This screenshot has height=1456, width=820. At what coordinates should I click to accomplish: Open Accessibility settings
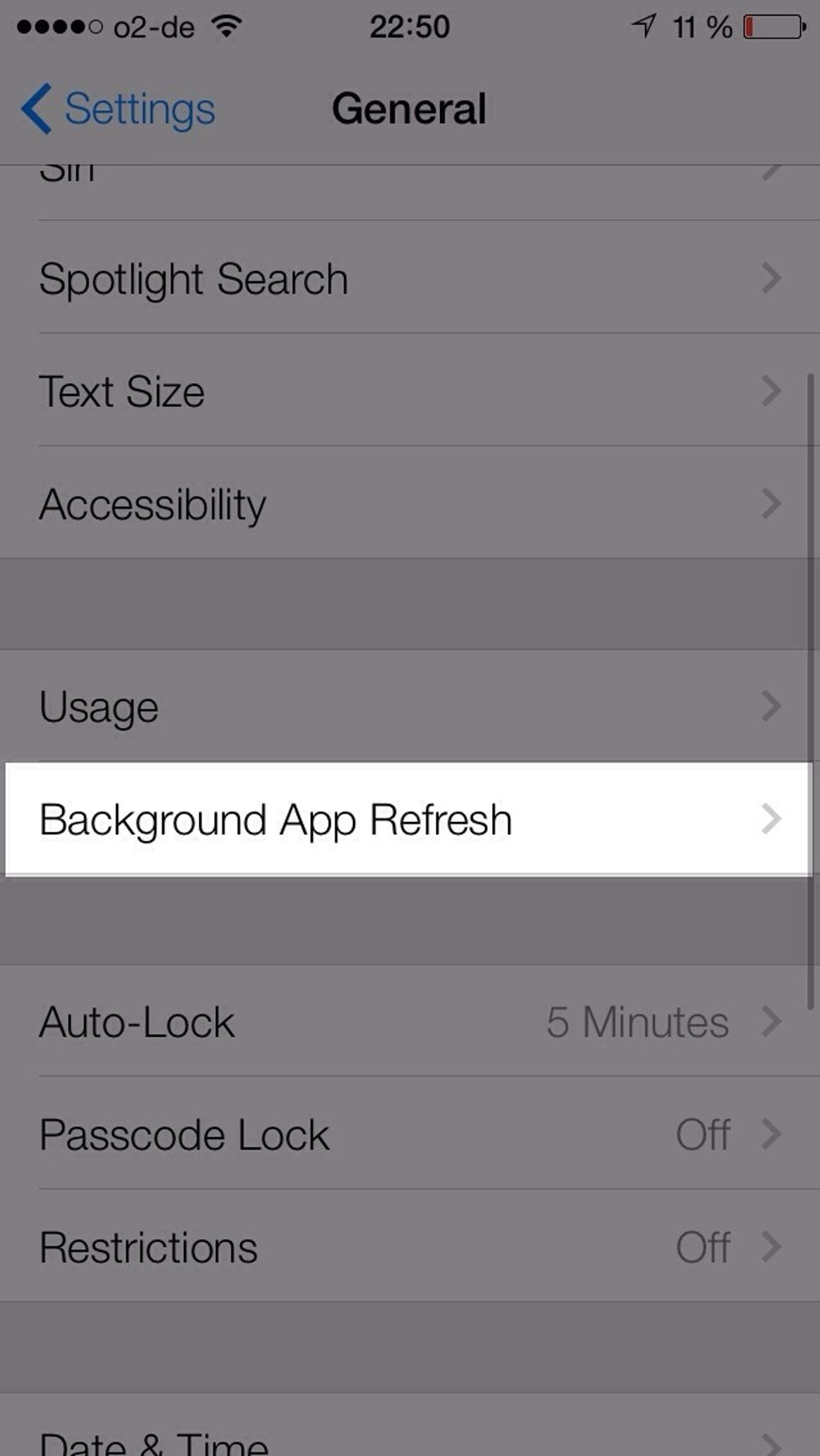pos(408,504)
